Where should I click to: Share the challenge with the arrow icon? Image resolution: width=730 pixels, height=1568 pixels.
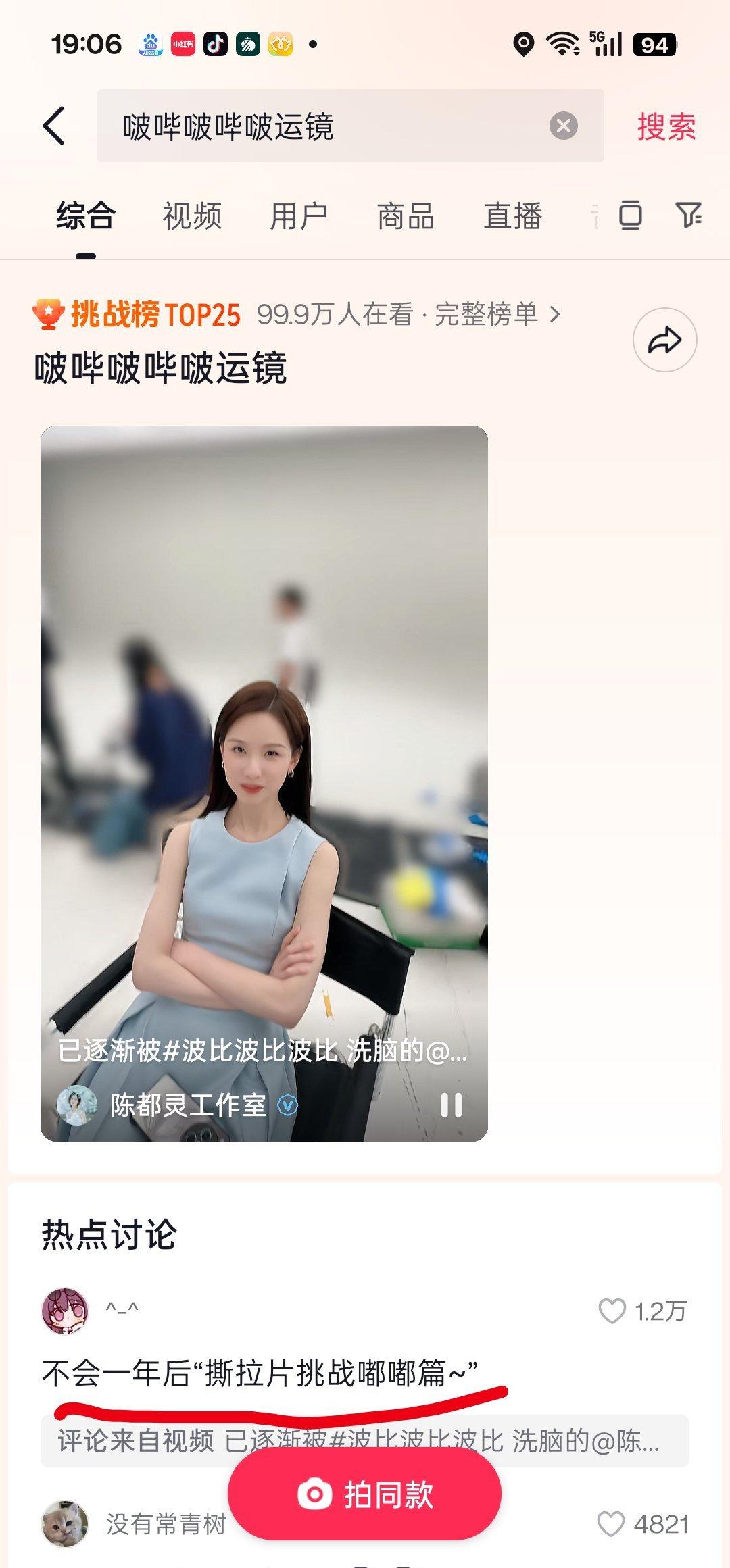(x=664, y=340)
